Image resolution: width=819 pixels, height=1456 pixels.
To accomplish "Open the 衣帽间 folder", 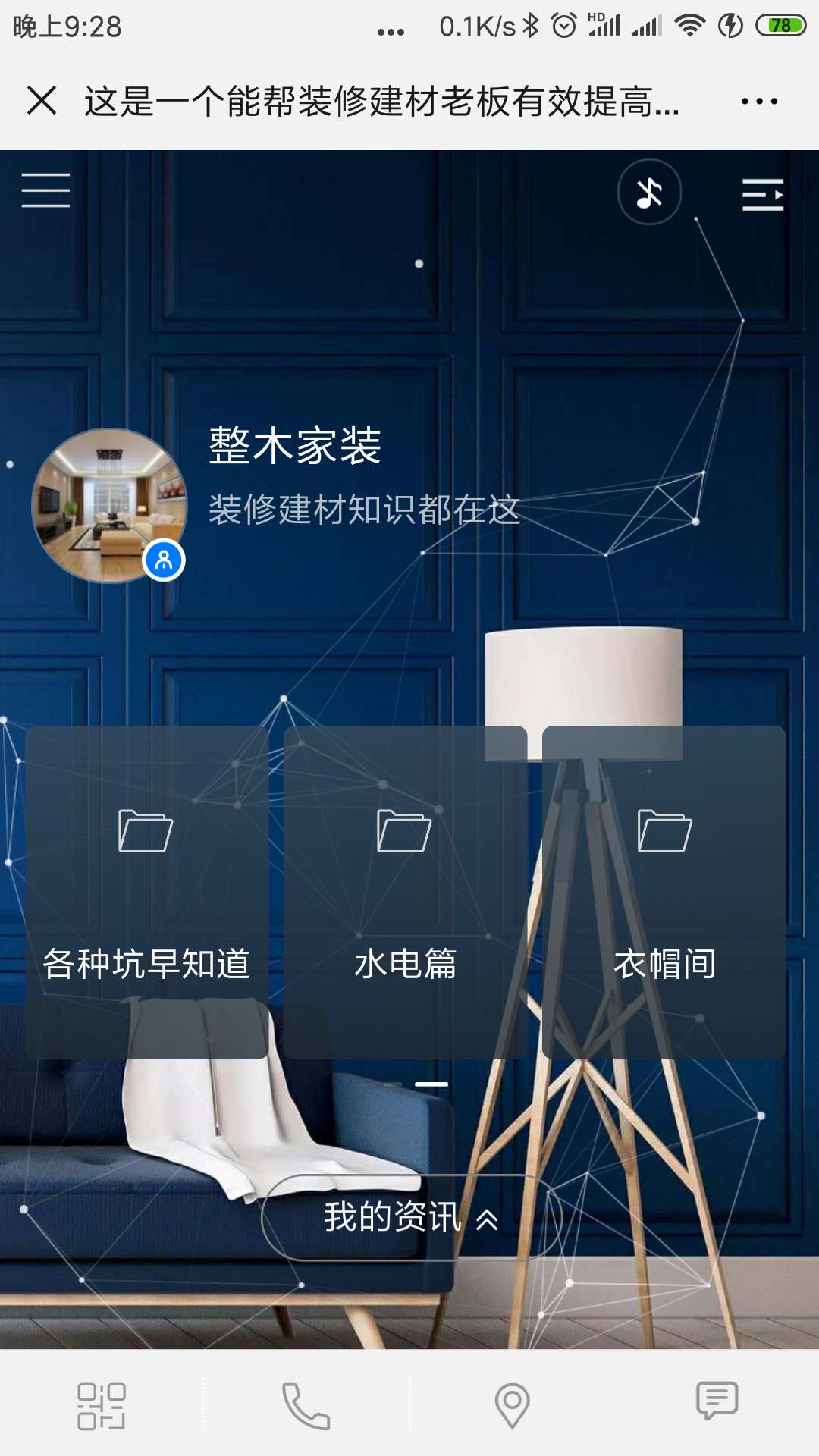I will pos(664,892).
